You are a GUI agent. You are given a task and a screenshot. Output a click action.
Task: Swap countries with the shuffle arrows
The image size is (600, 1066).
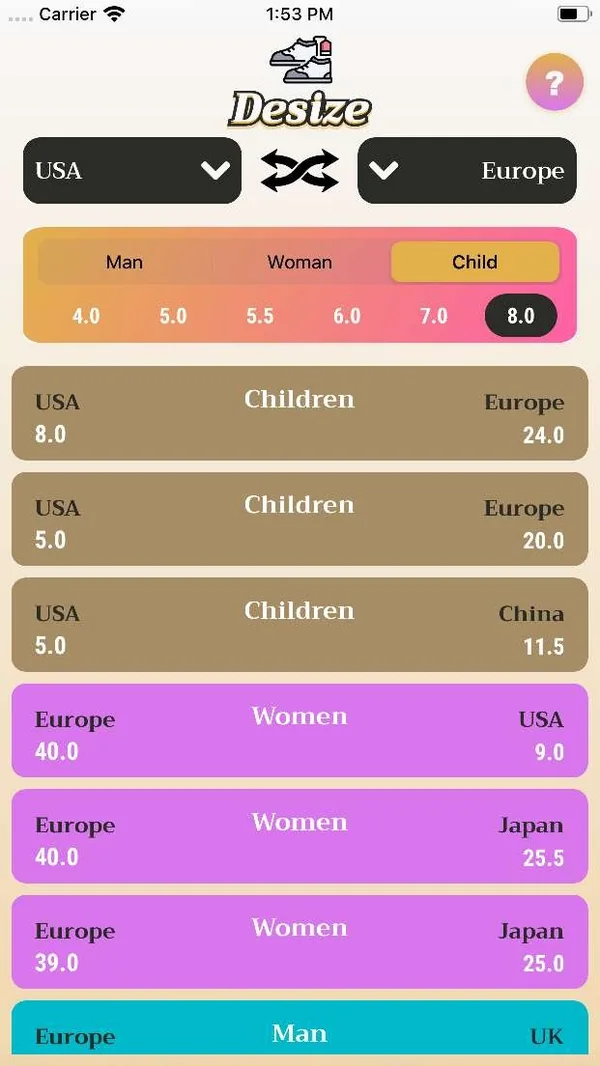click(300, 171)
